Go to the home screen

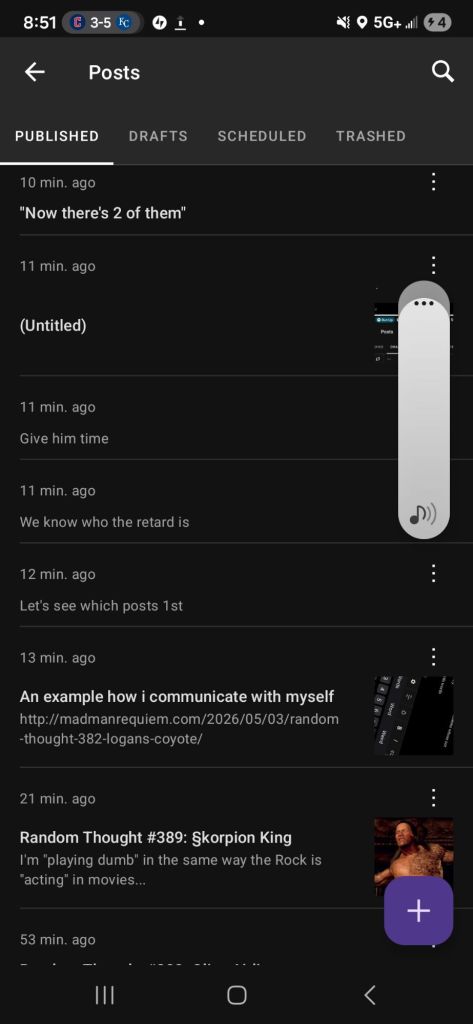pyautogui.click(x=236, y=995)
